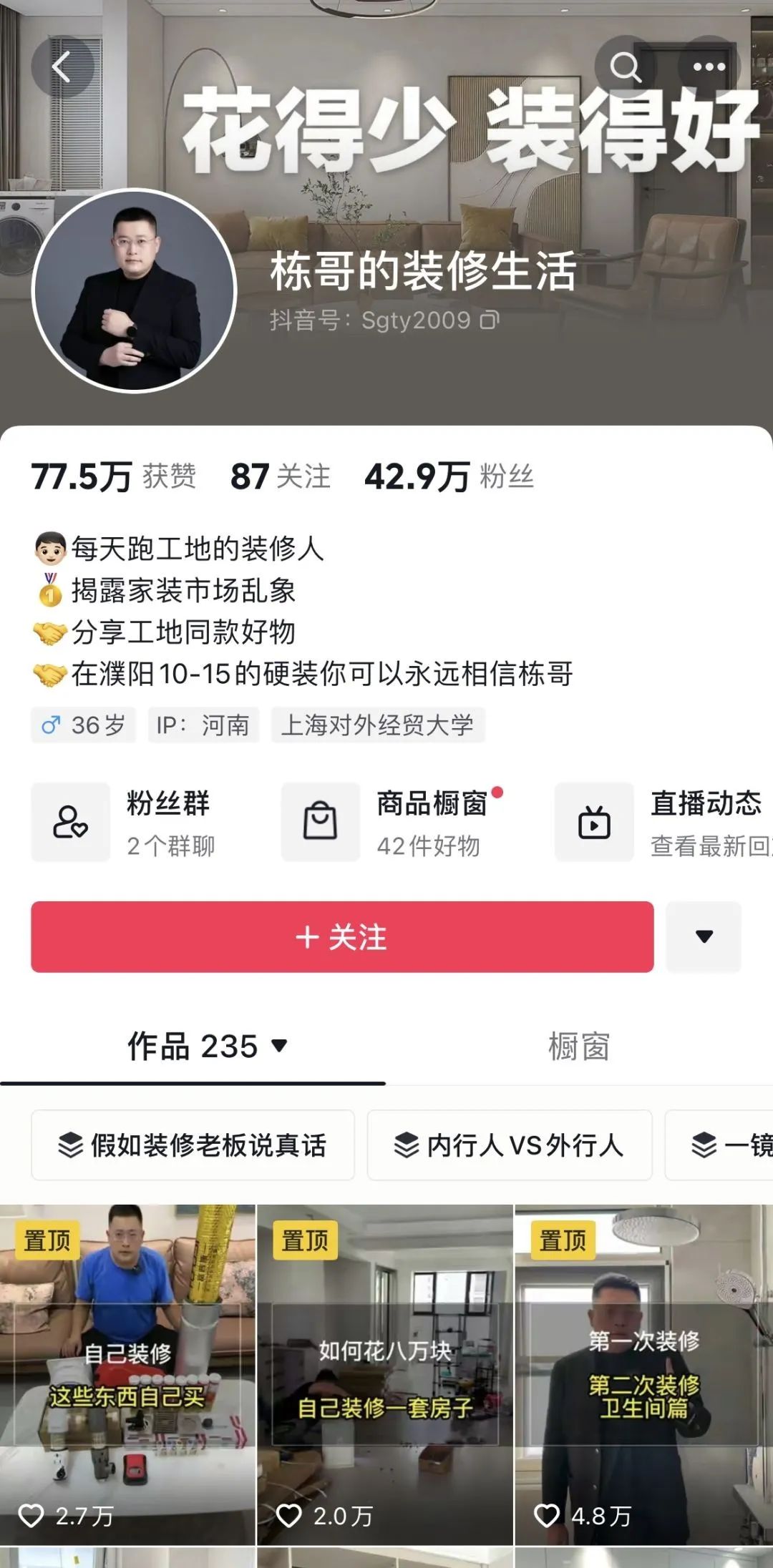Open 商品橱窗 via the shopping bag icon
This screenshot has height=1568, width=773.
320,821
